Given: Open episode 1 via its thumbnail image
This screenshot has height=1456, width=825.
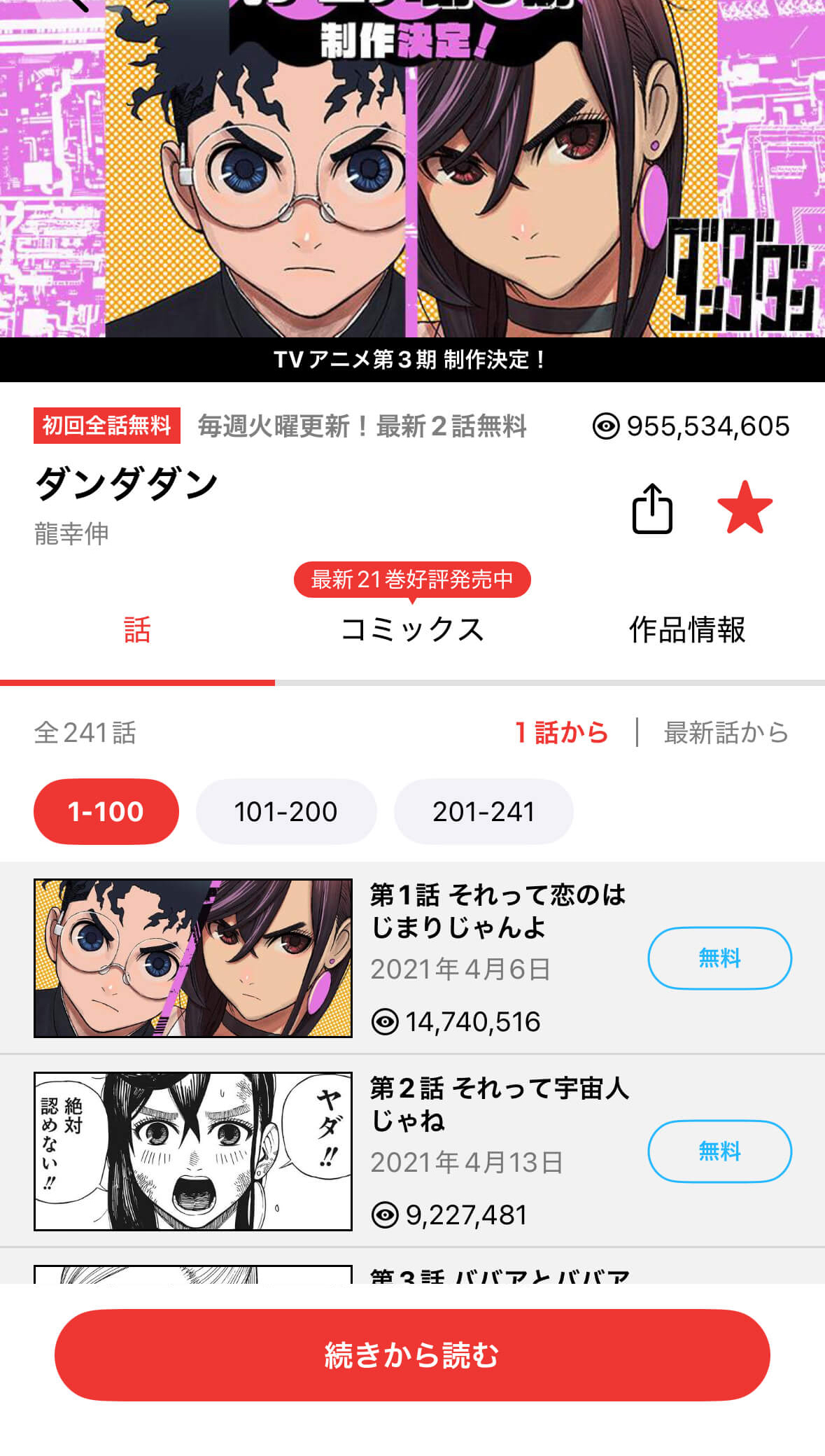Looking at the screenshot, I should [x=193, y=959].
